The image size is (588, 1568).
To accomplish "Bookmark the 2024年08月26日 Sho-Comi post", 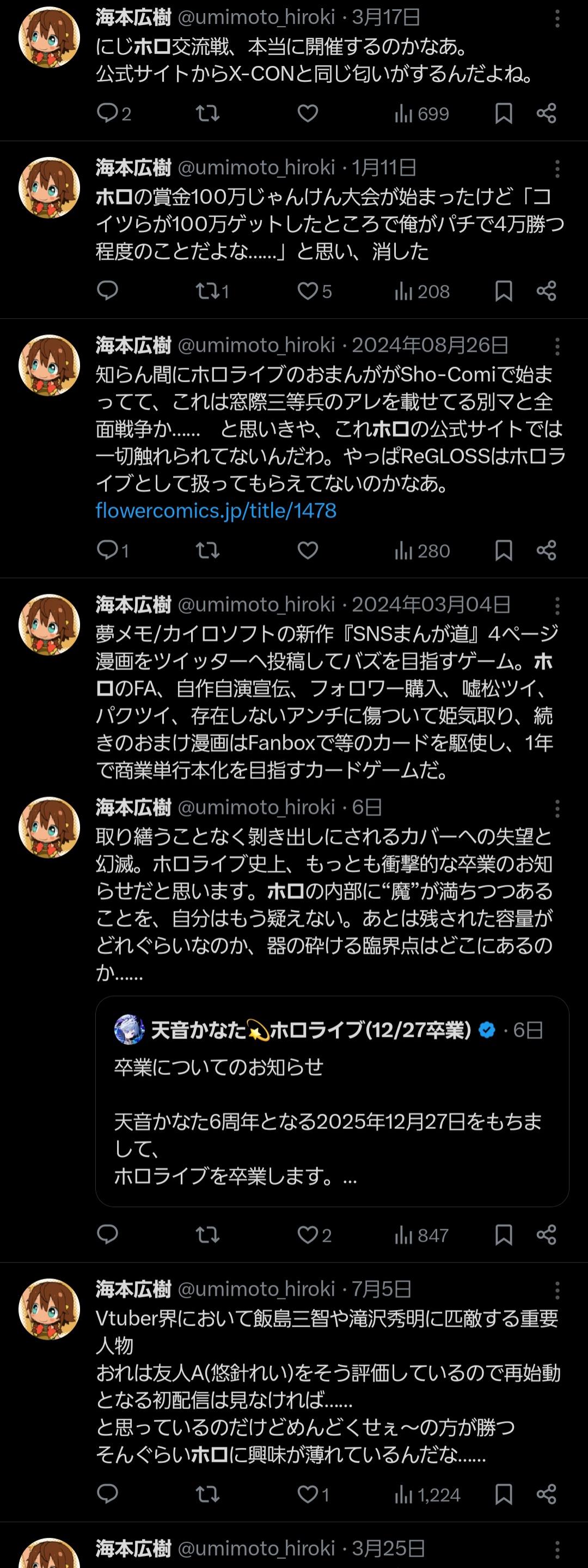I will pos(504,550).
